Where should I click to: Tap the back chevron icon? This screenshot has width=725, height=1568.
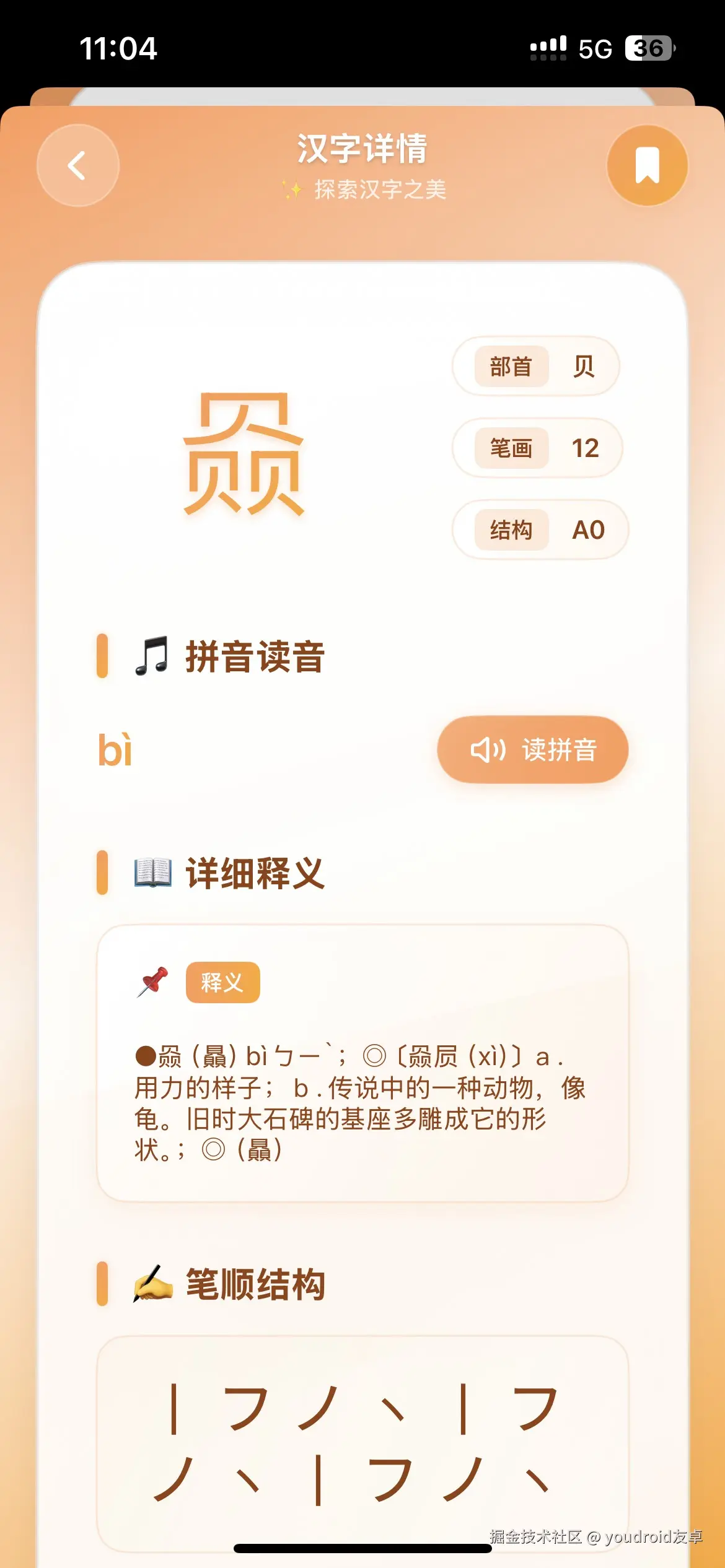coord(77,165)
